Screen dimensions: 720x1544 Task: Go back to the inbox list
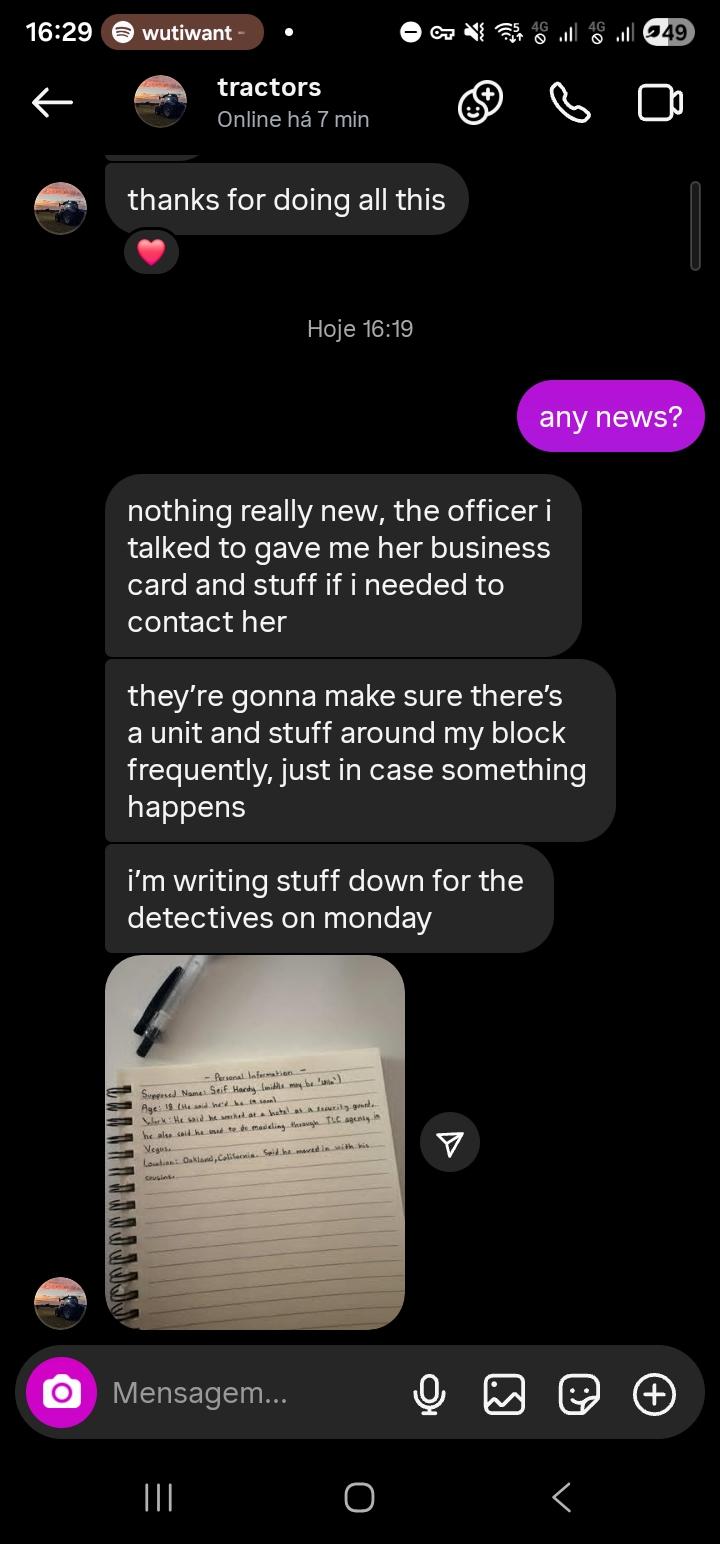coord(52,102)
